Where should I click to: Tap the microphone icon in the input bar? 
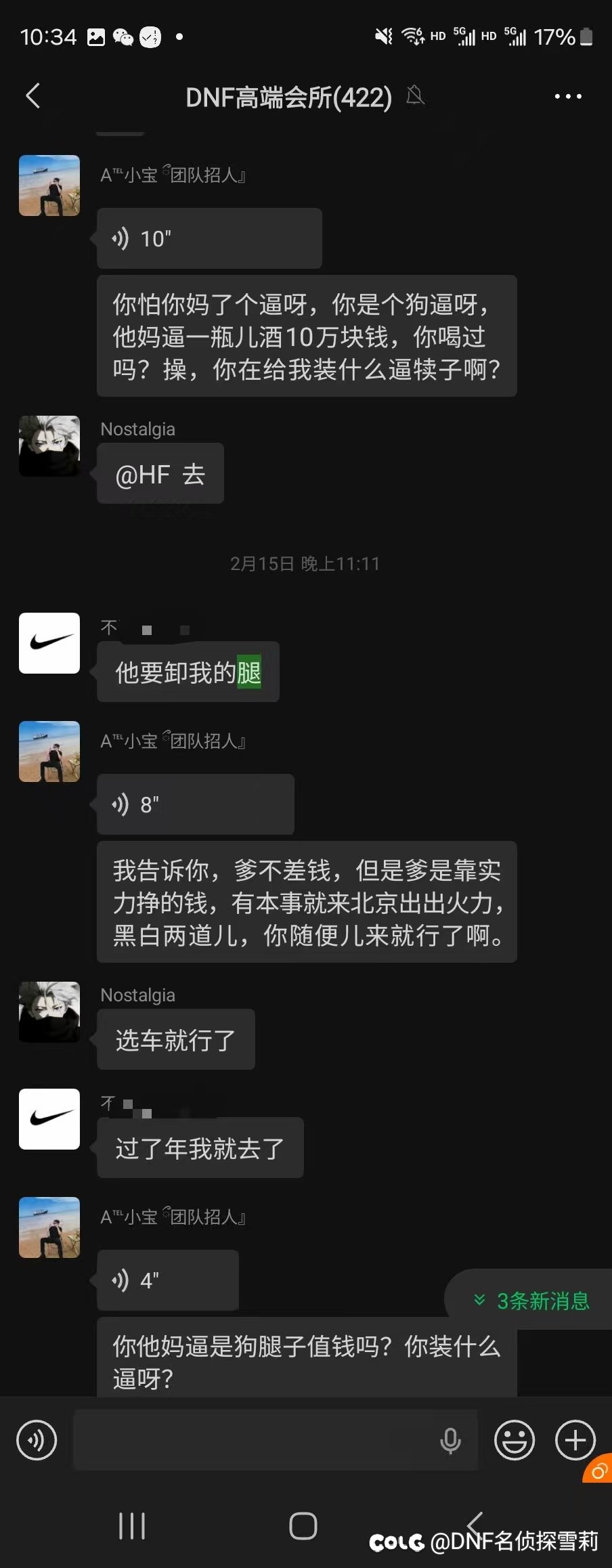450,1441
